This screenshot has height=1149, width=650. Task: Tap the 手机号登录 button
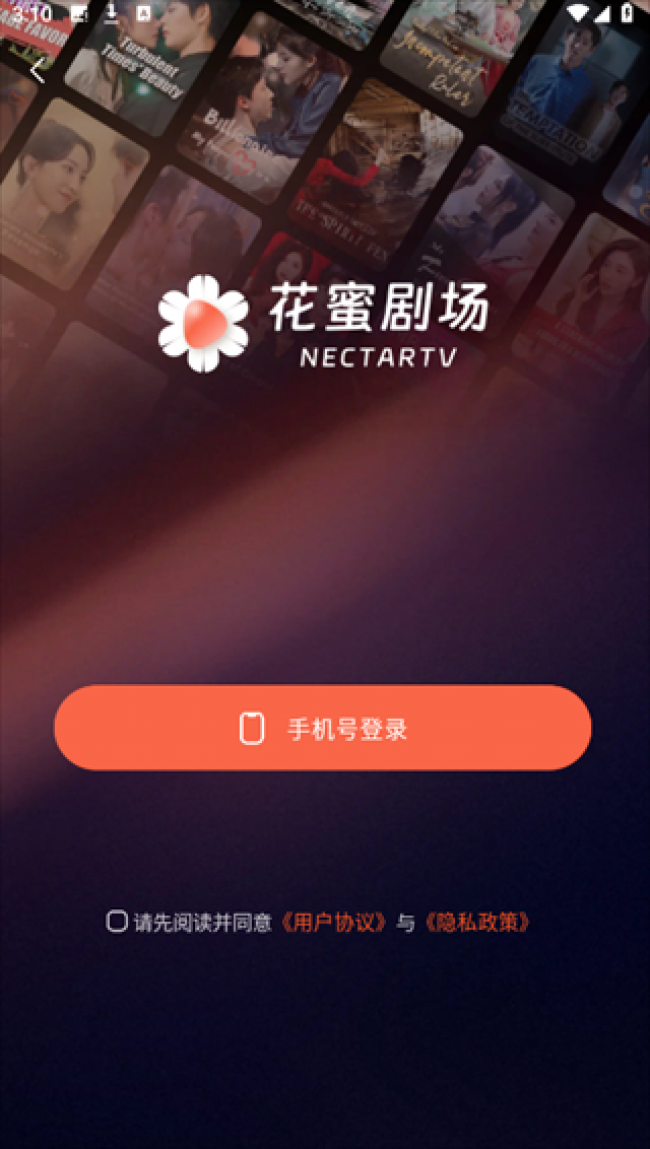pyautogui.click(x=323, y=728)
